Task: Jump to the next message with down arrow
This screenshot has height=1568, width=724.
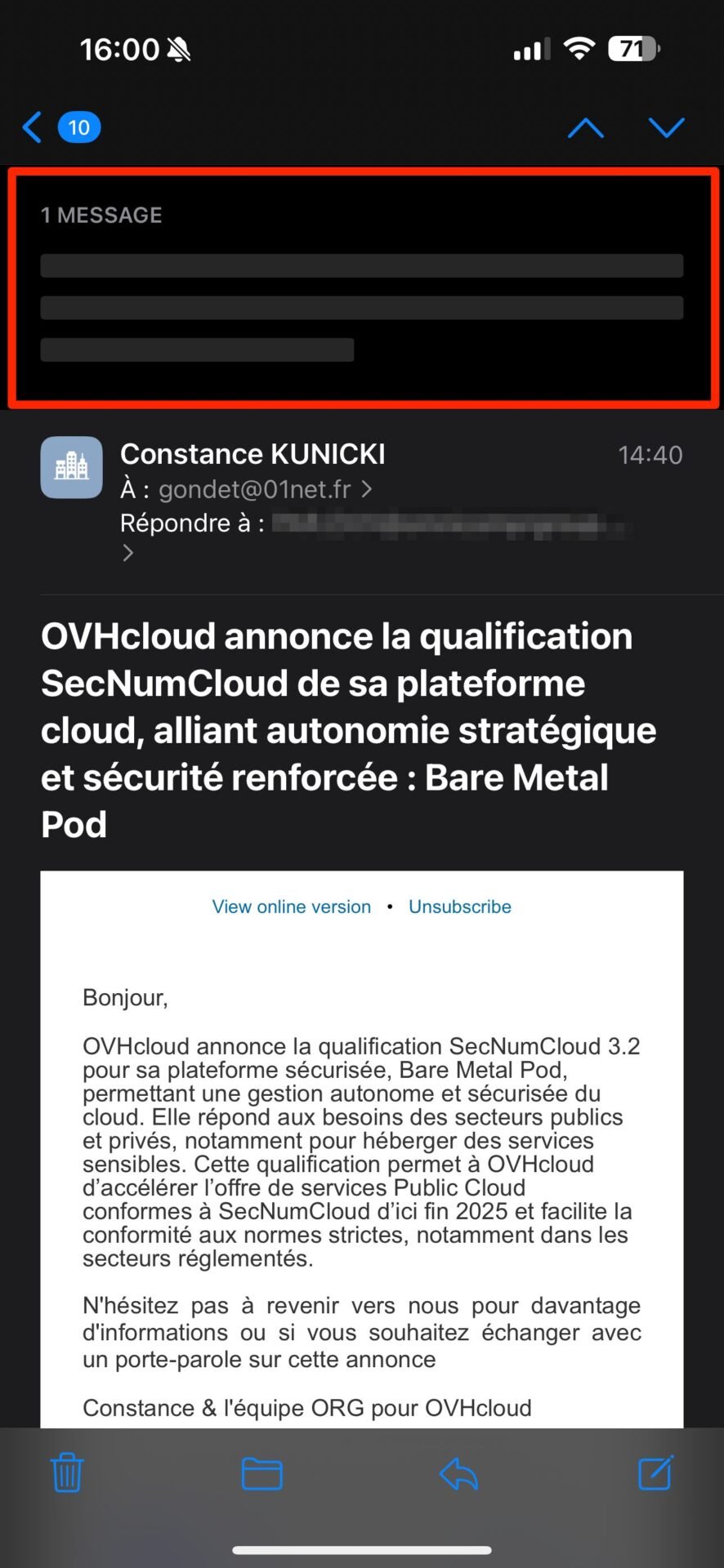Action: coord(666,127)
